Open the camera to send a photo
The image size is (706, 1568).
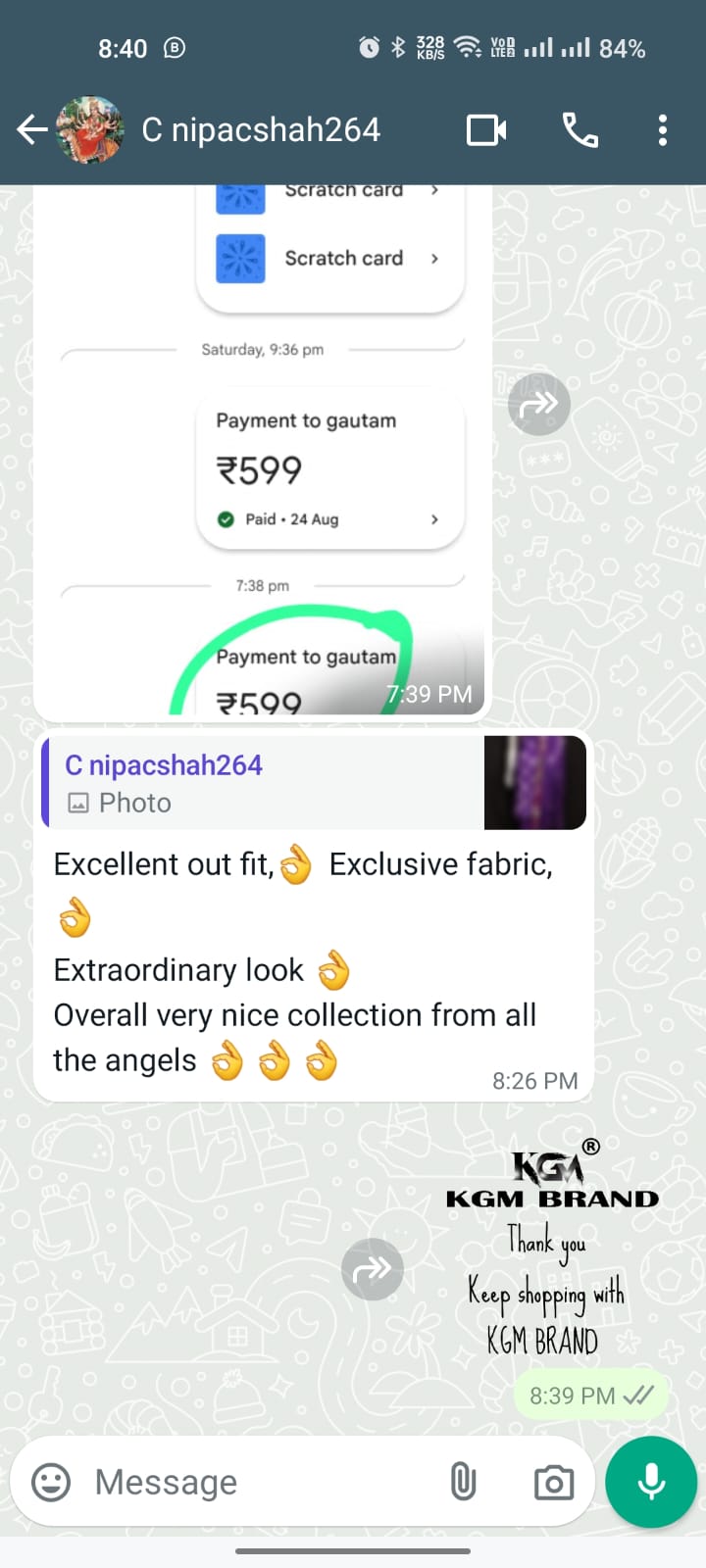(554, 1482)
